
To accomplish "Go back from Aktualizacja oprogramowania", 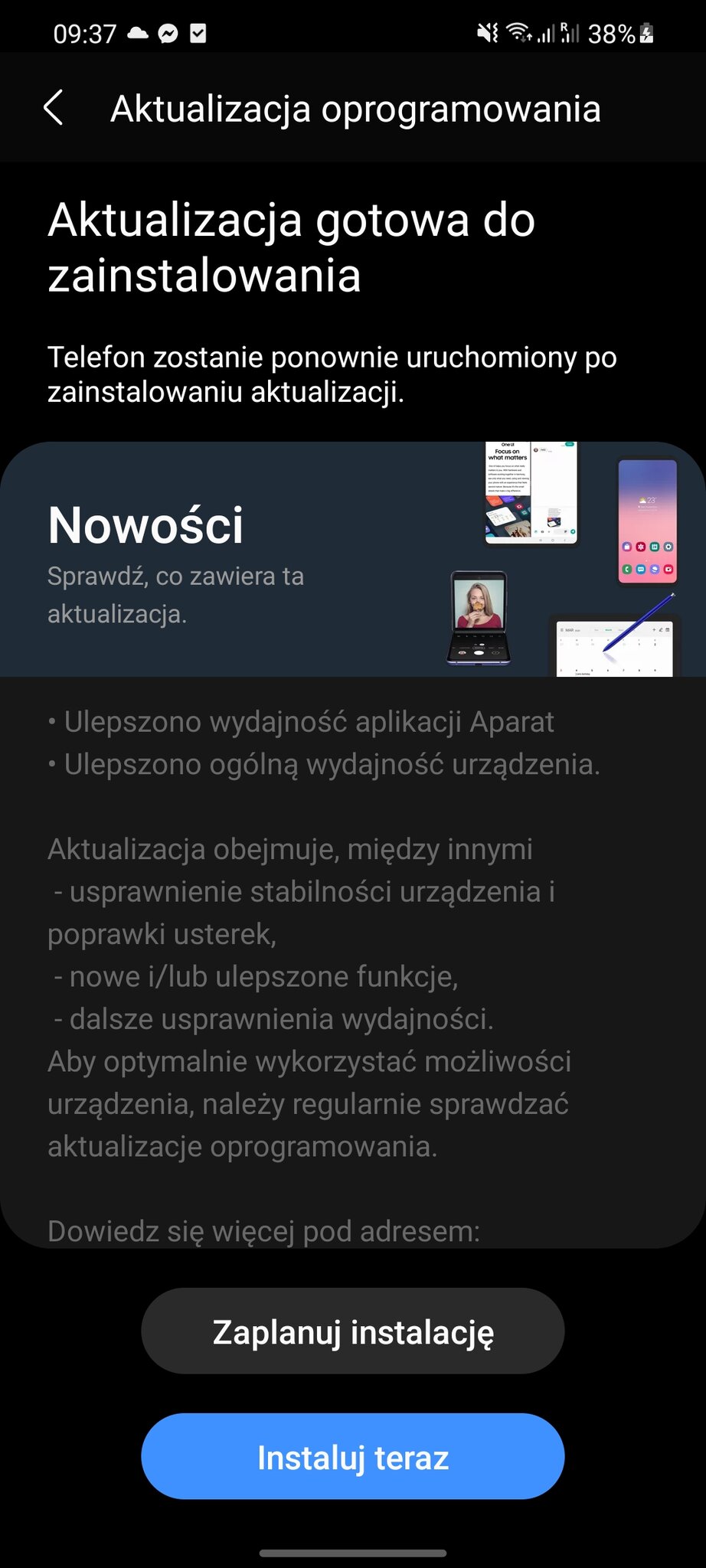I will 54,108.
